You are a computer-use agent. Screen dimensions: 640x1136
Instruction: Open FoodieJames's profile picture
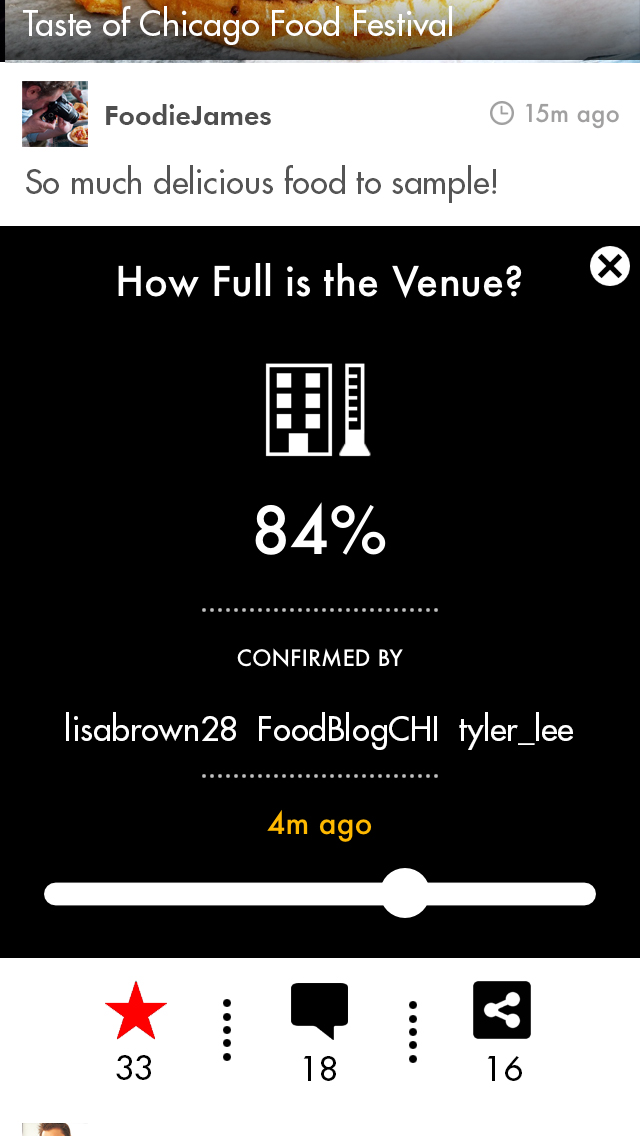(x=55, y=114)
